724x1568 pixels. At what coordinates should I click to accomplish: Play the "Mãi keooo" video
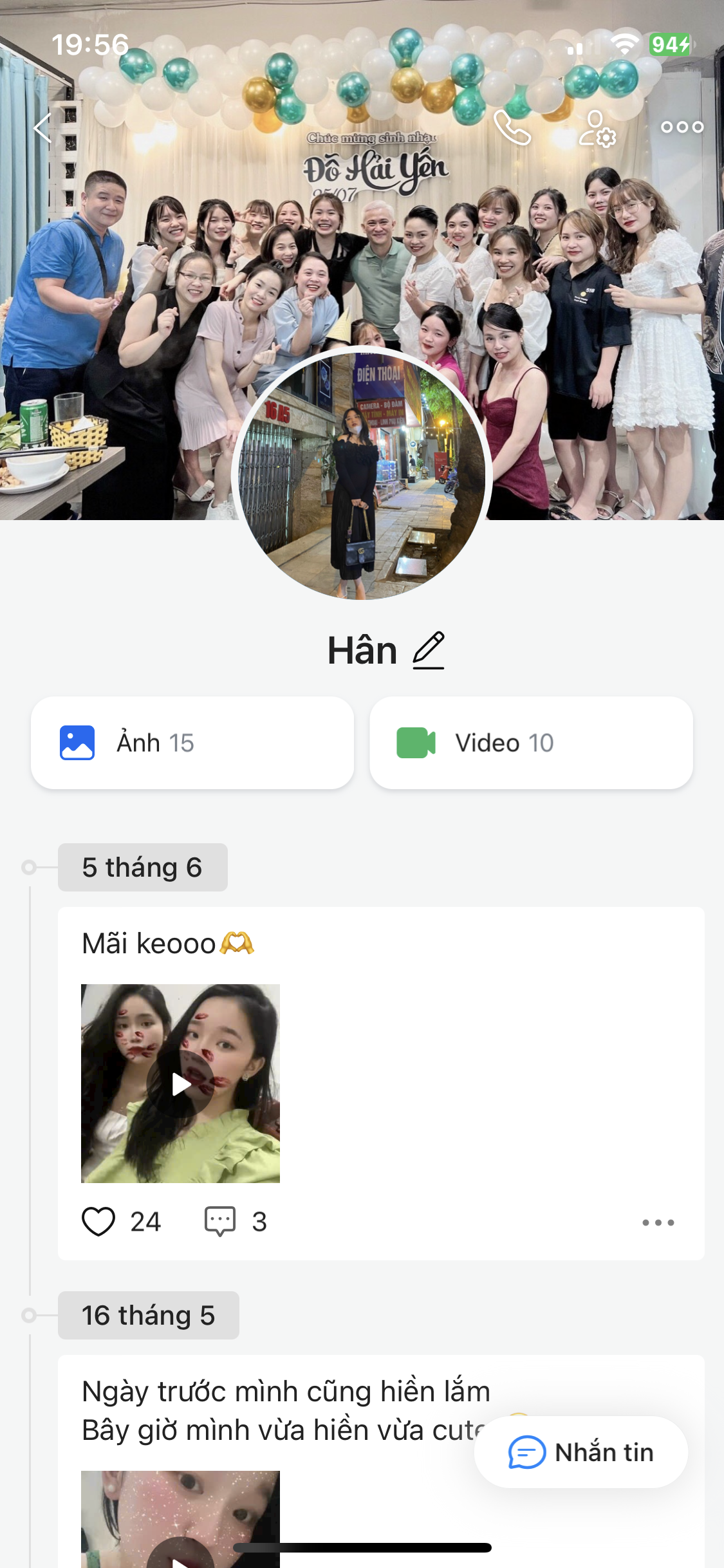click(181, 1084)
